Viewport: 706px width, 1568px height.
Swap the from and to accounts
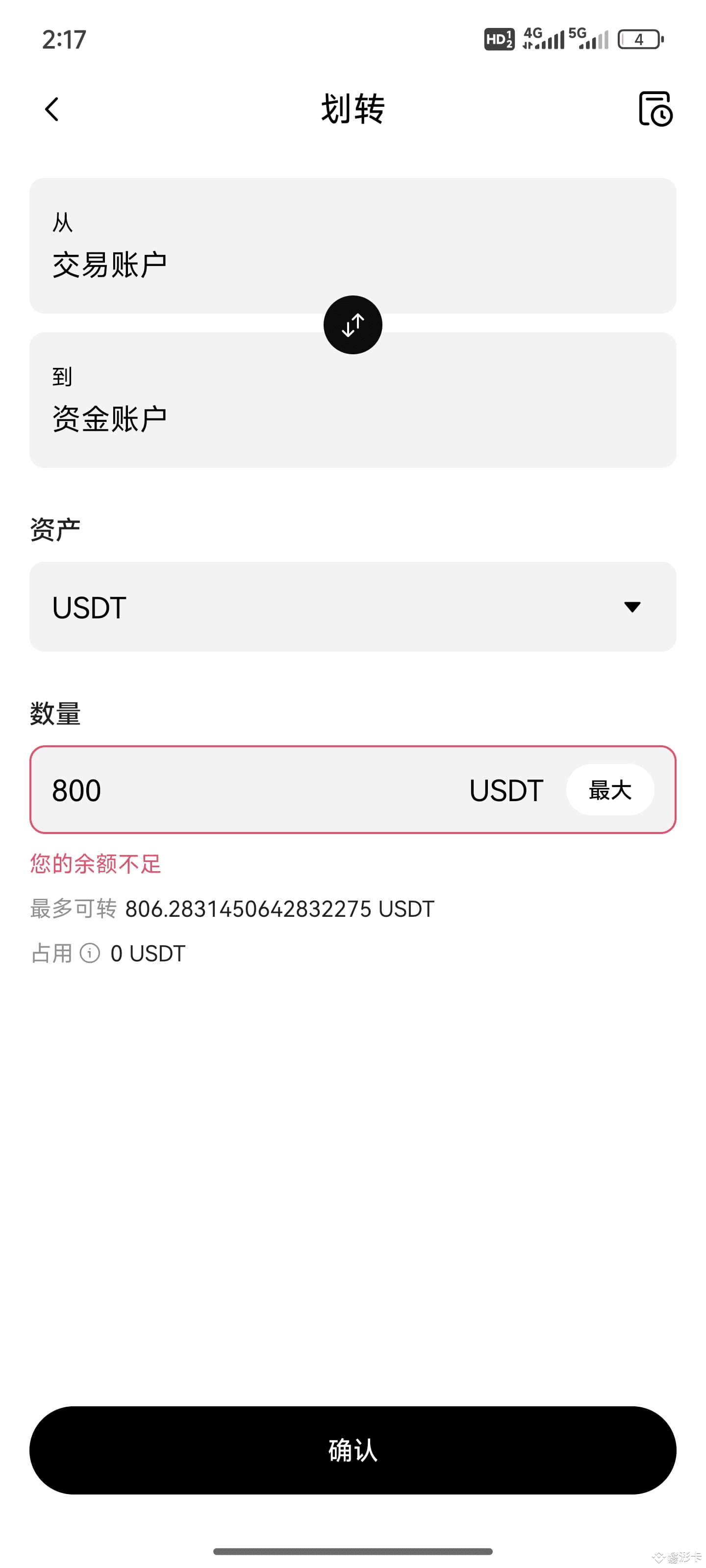(x=353, y=325)
